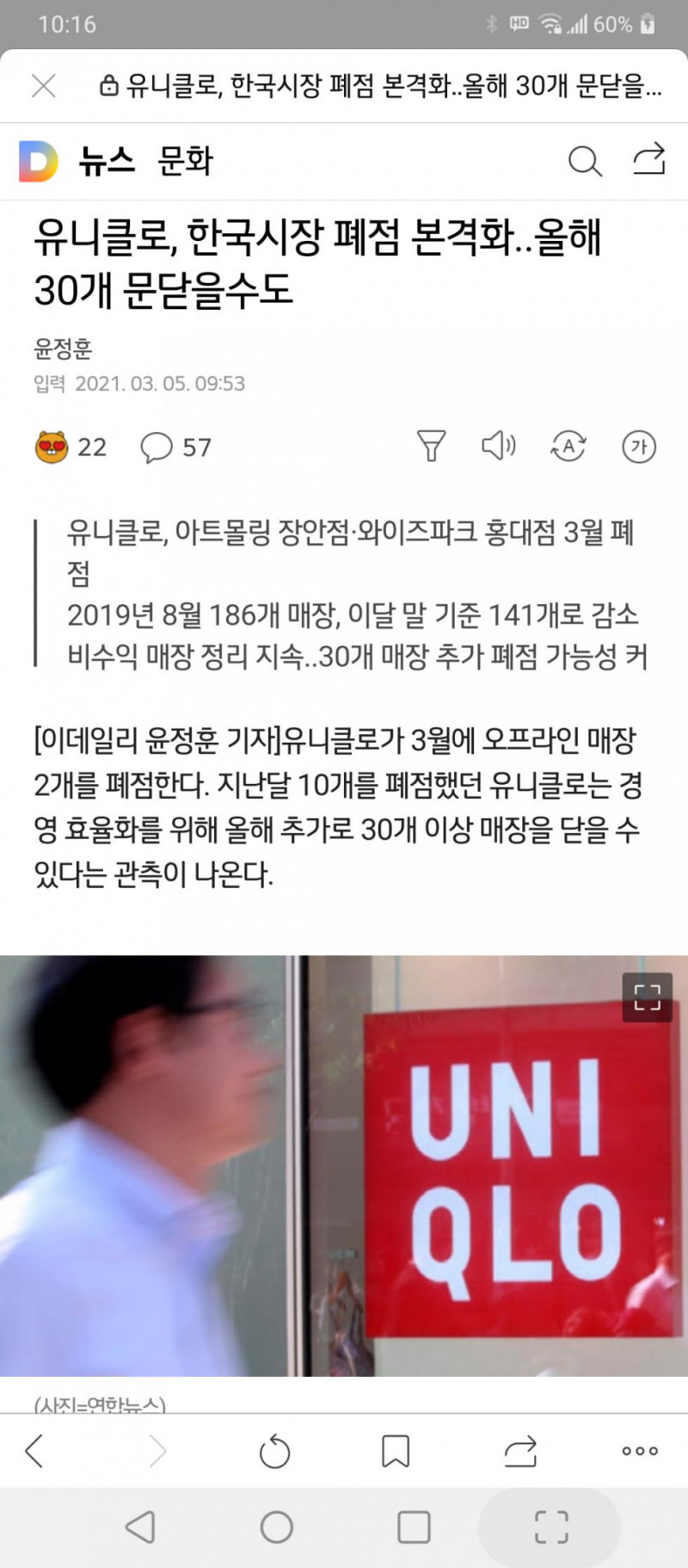Image resolution: width=688 pixels, height=1568 pixels.
Task: Open the 57 comments
Action: pyautogui.click(x=176, y=448)
